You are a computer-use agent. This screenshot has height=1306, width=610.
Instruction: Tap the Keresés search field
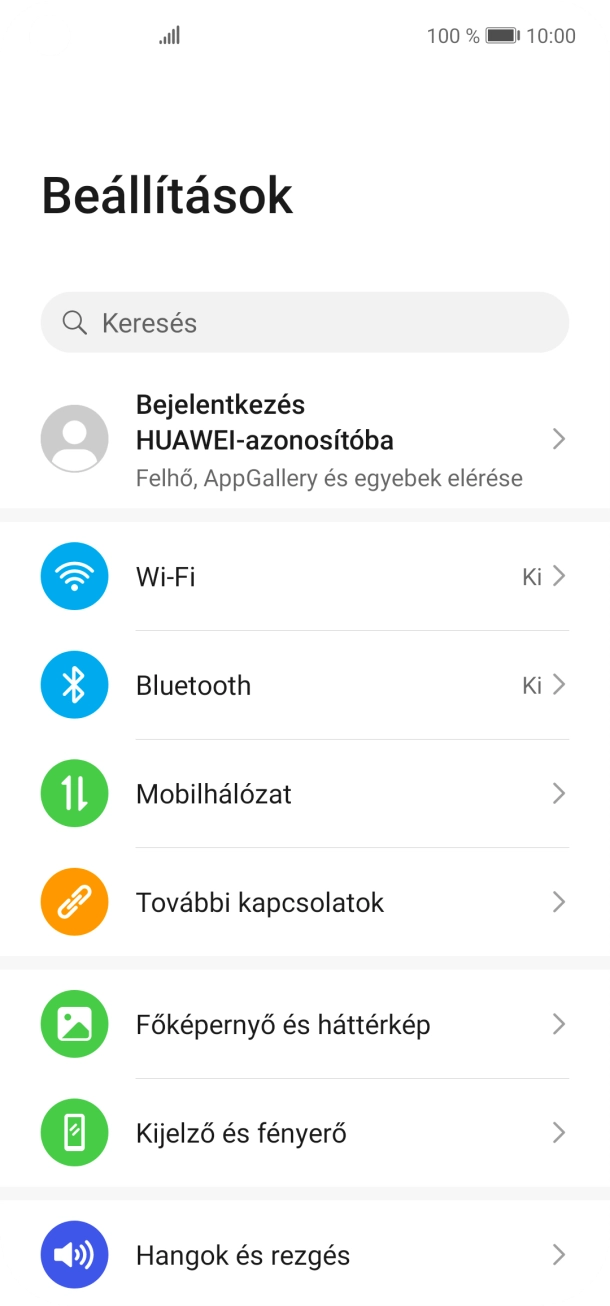coord(304,323)
